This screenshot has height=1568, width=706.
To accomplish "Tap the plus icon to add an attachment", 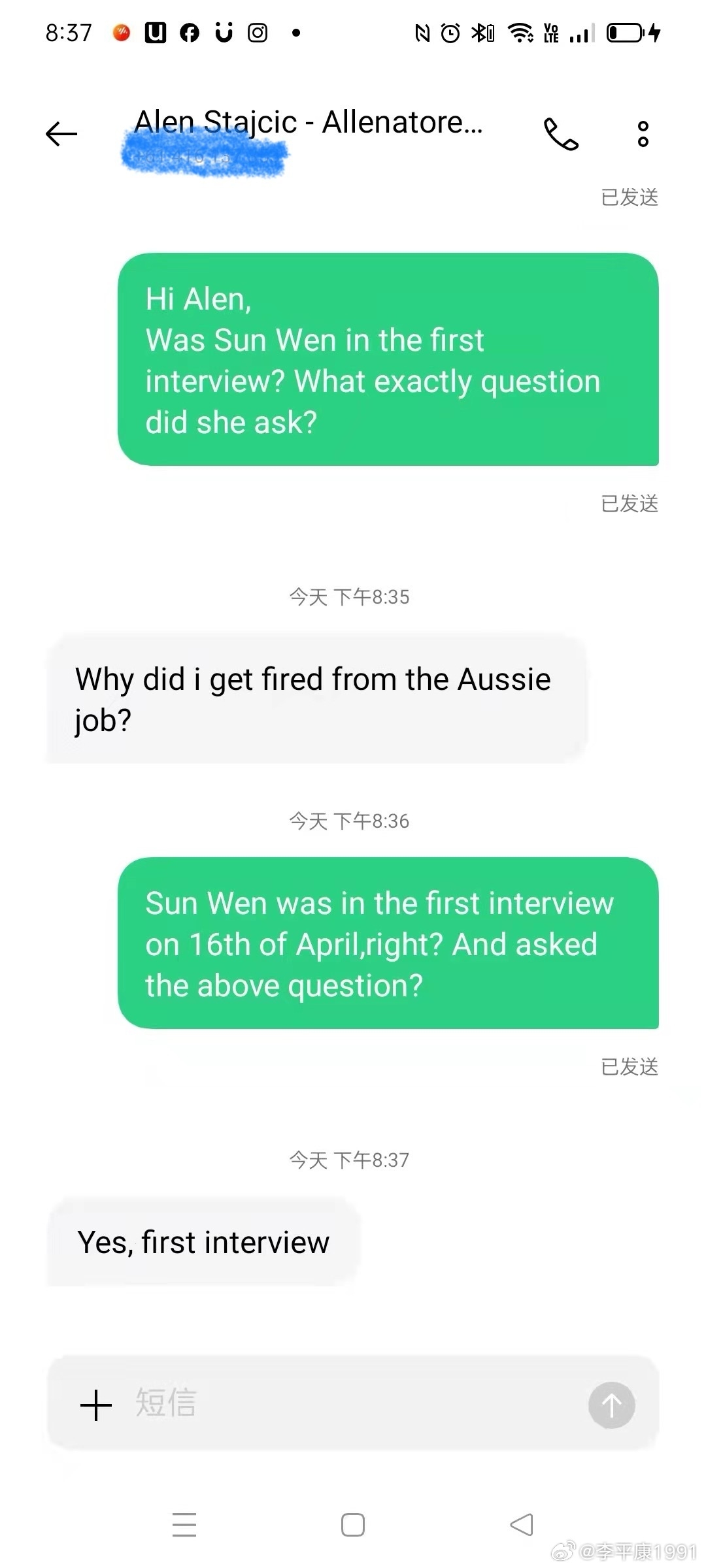I will coord(96,1405).
